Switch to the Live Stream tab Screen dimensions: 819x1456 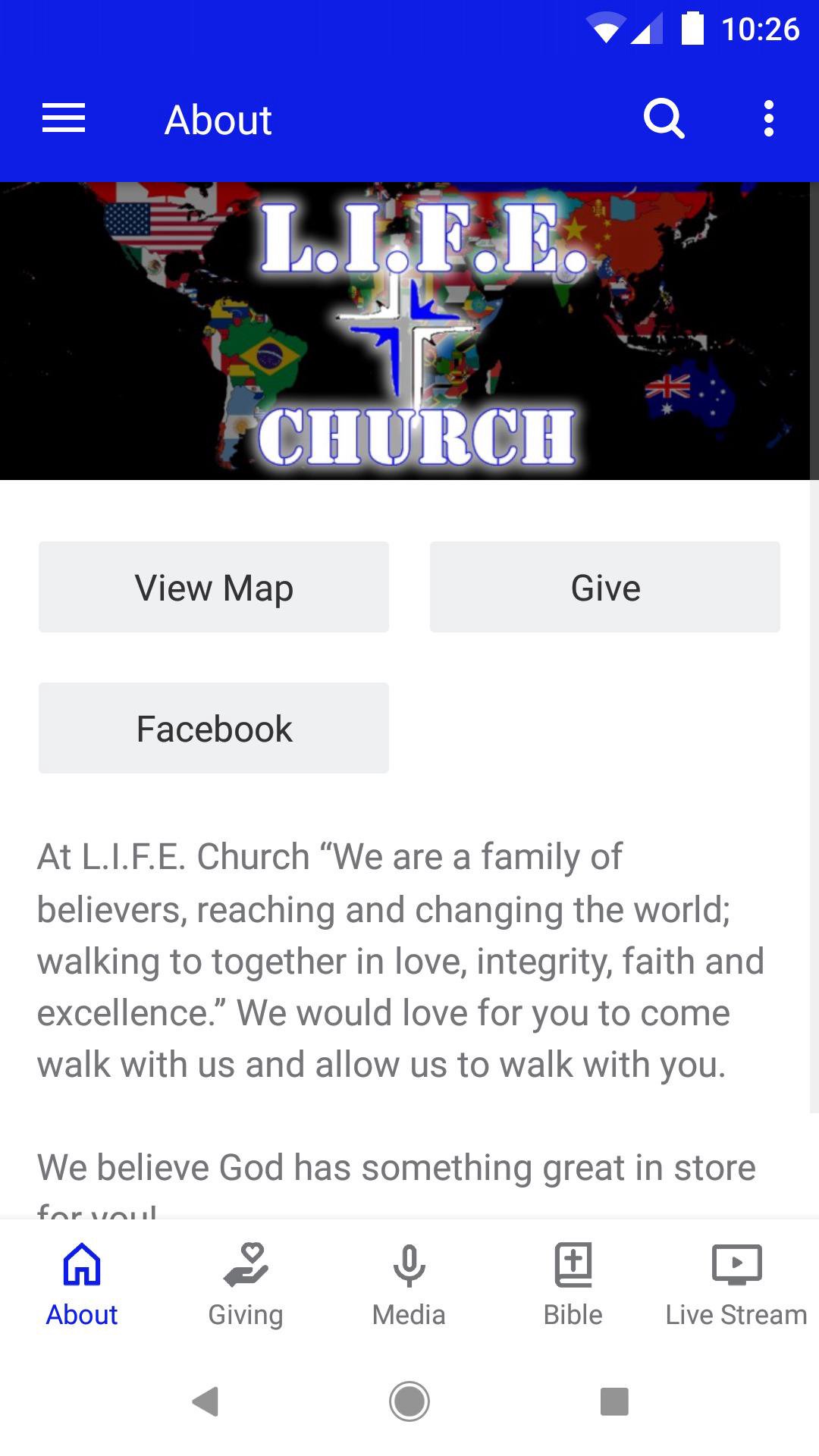tap(736, 1283)
